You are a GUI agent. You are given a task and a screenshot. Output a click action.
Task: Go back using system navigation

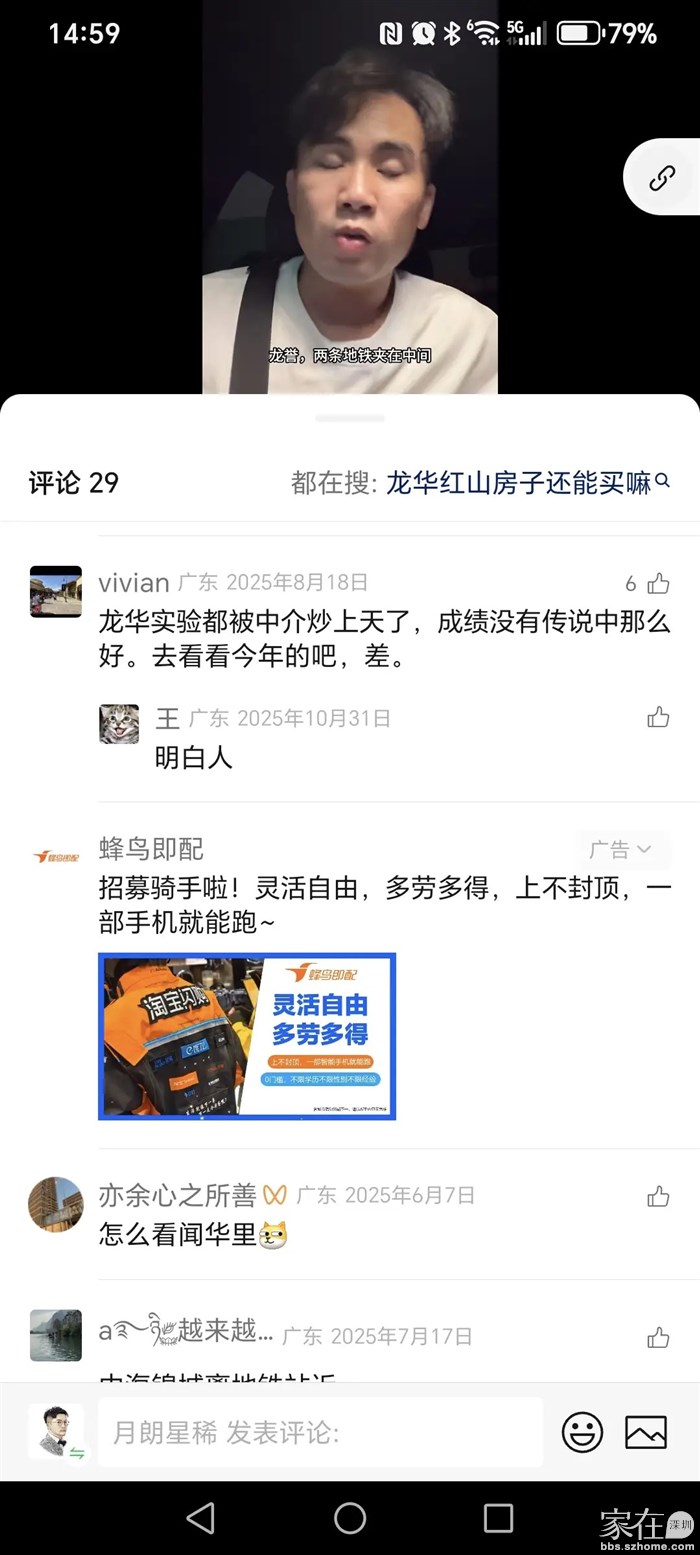(x=201, y=1517)
